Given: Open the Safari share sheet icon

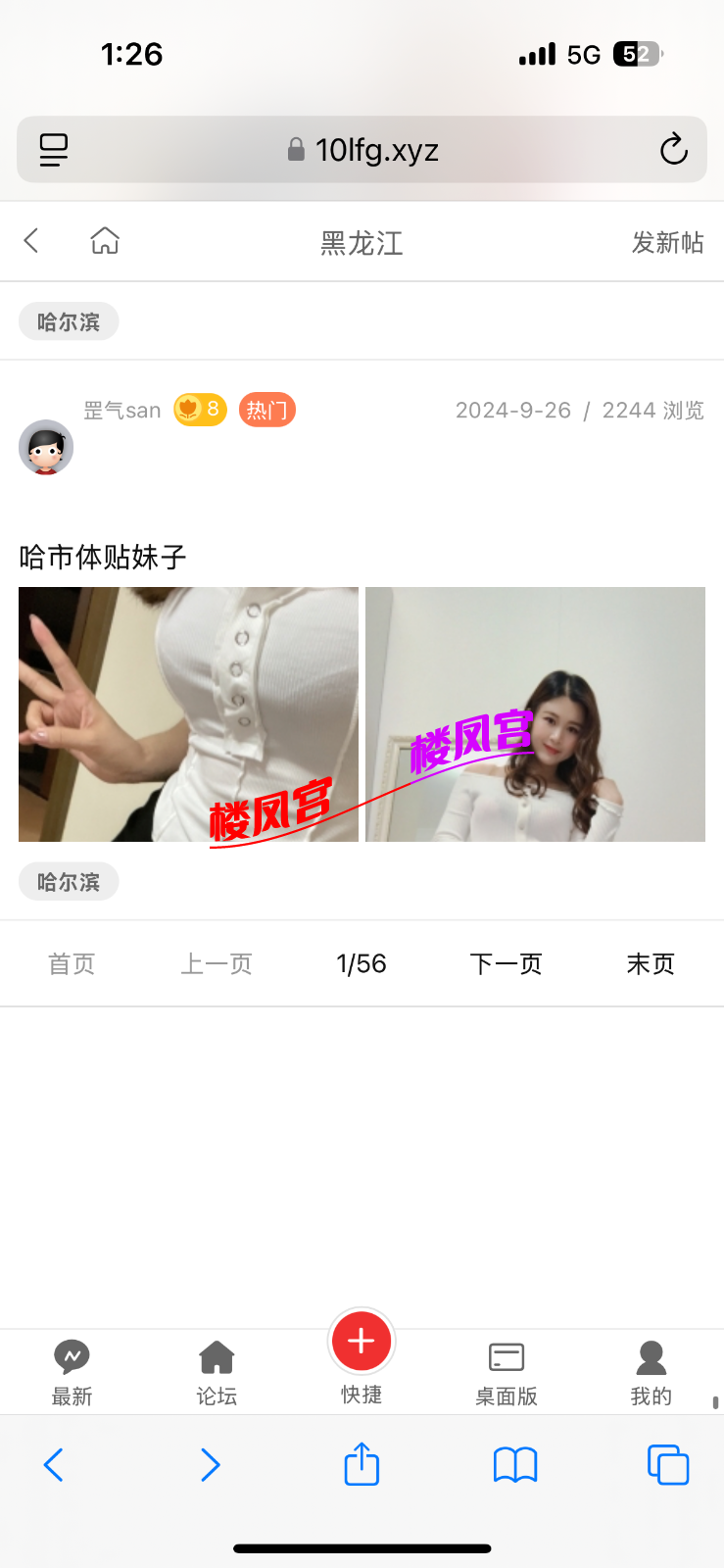Looking at the screenshot, I should coord(362,1464).
